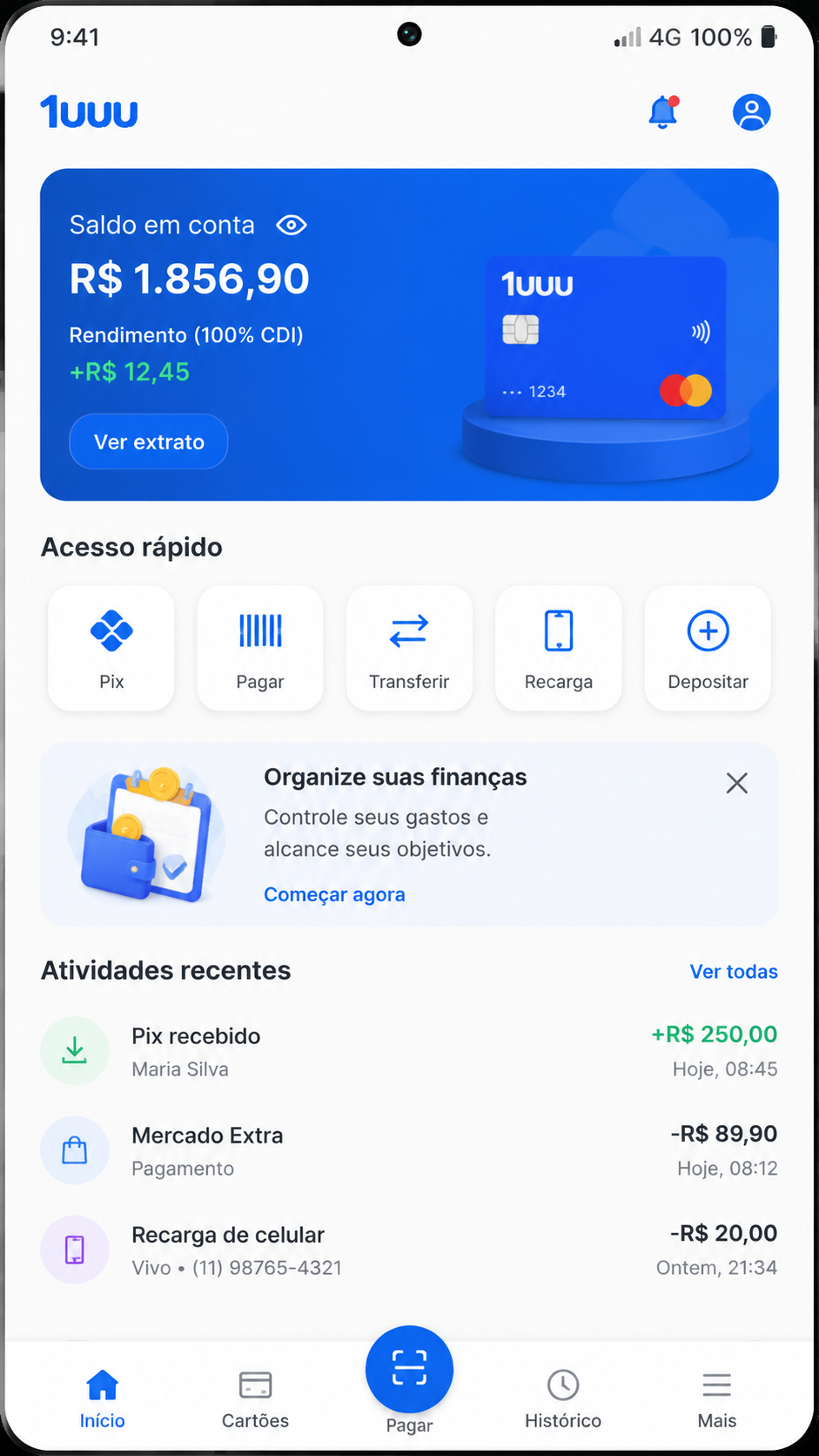Hide balance with the eye icon
Image resolution: width=819 pixels, height=1456 pixels.
292,226
